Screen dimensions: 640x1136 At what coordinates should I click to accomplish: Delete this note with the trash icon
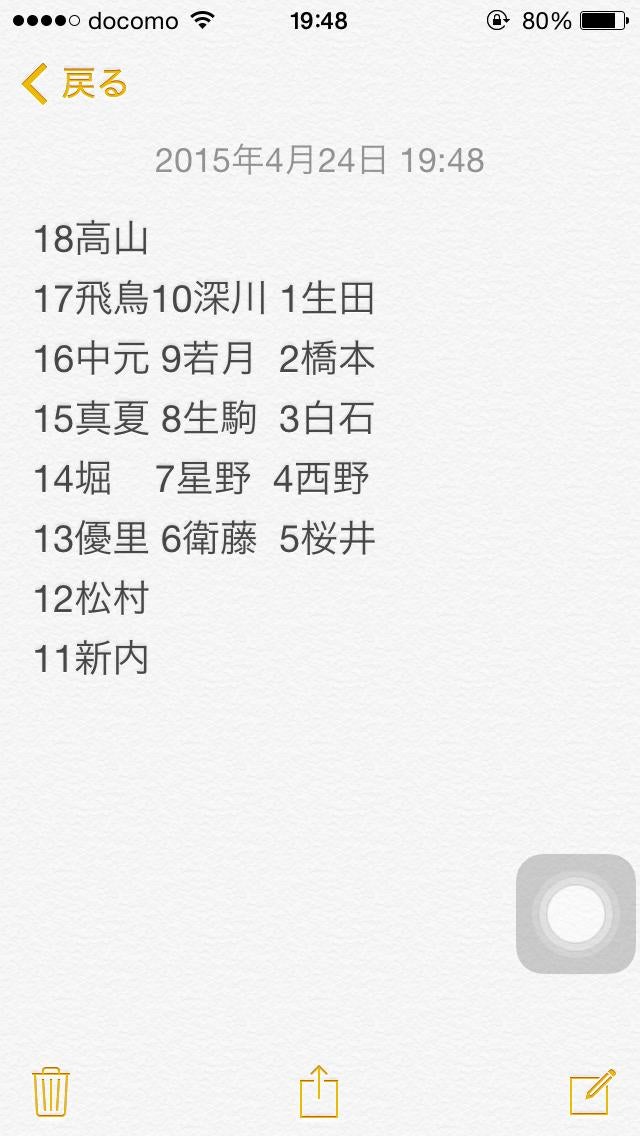(x=49, y=1092)
